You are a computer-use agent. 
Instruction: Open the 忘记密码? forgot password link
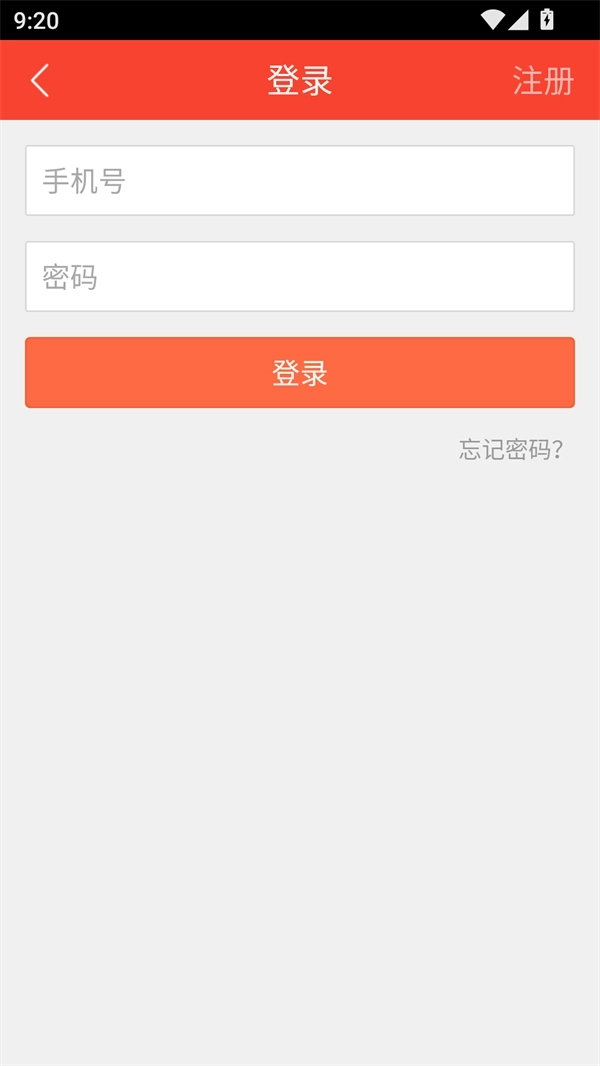coord(511,450)
